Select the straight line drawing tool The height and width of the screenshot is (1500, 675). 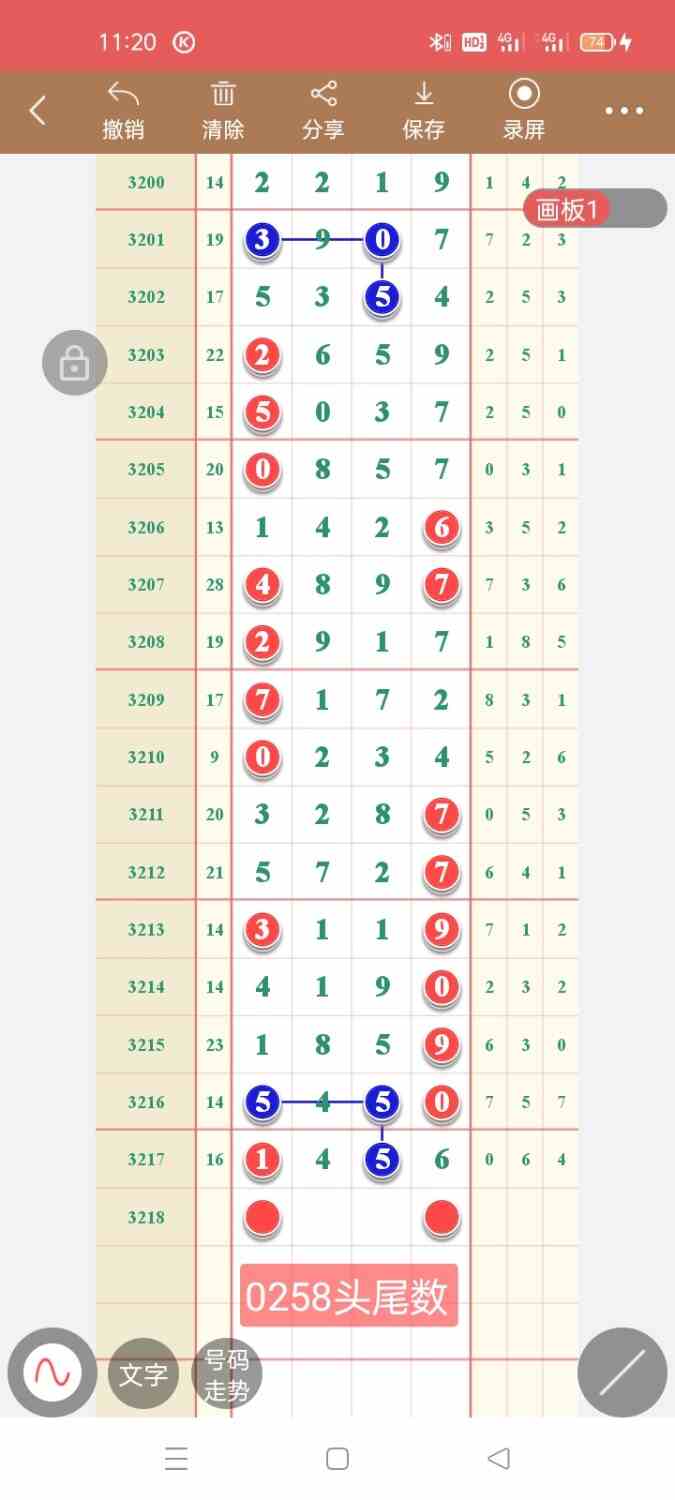(x=622, y=1373)
